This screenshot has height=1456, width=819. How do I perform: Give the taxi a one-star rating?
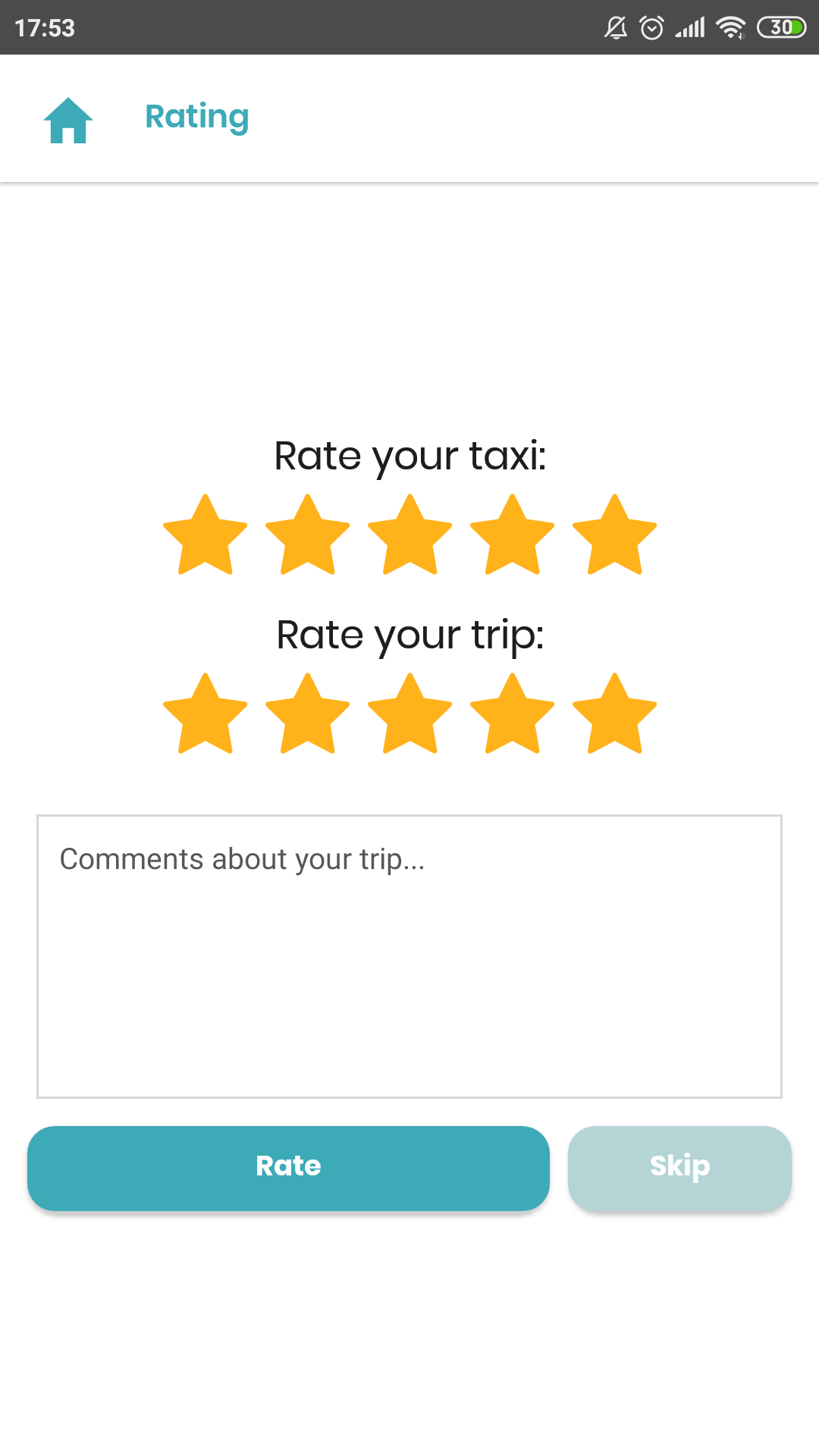tap(206, 535)
